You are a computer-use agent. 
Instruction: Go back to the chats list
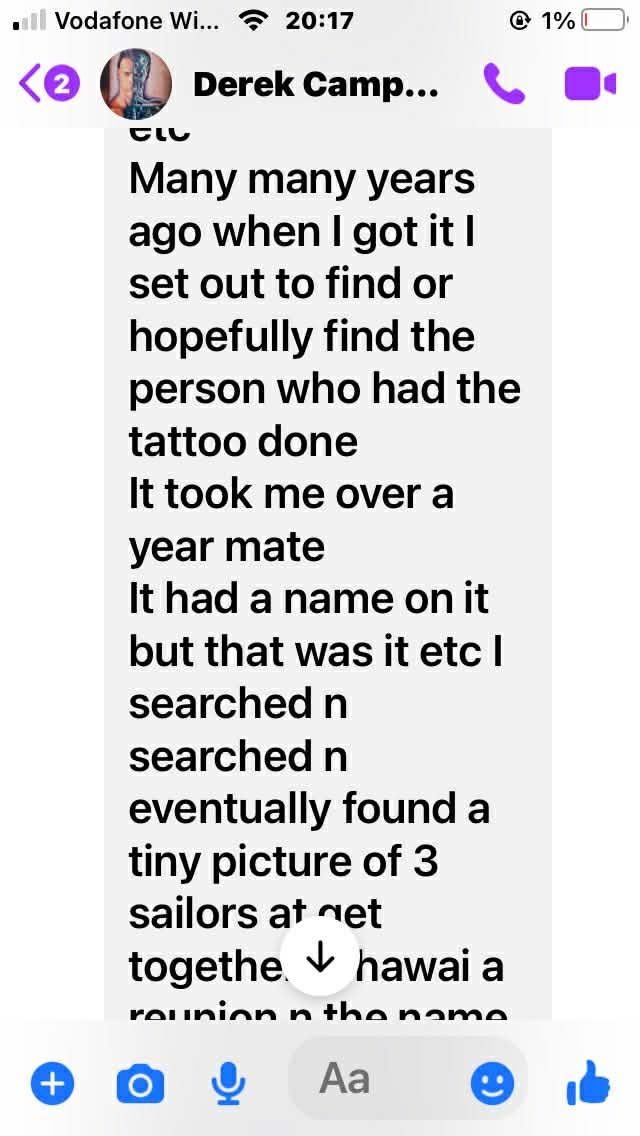point(45,84)
